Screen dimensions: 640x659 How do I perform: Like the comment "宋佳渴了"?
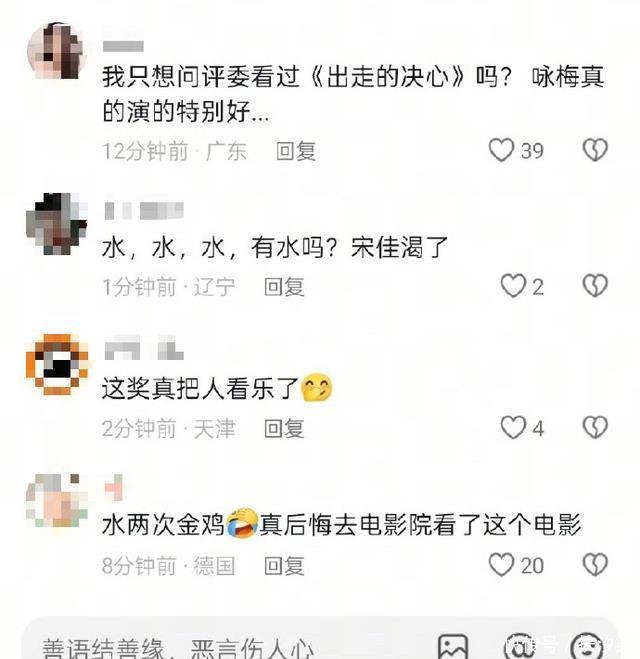tap(513, 287)
